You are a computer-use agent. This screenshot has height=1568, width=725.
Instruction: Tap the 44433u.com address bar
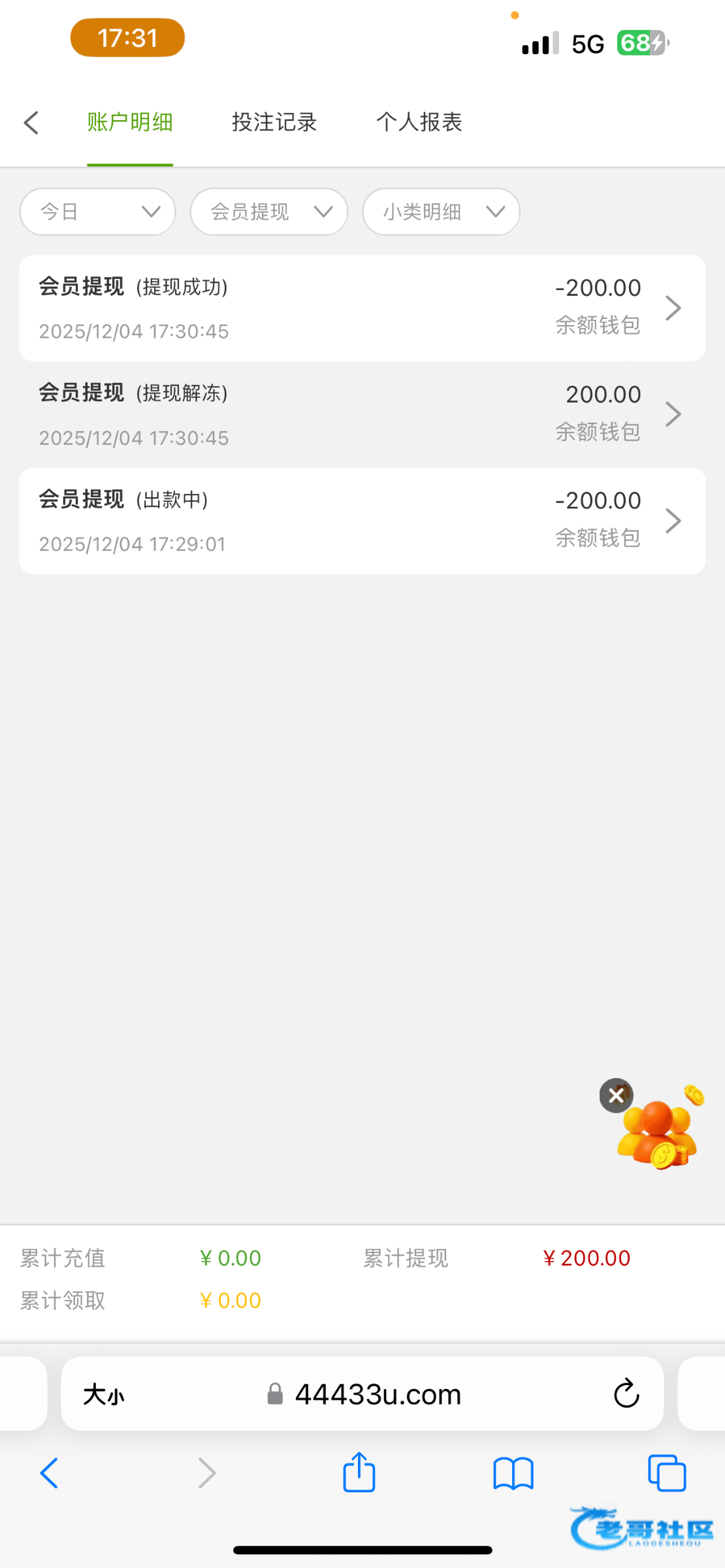coord(378,1395)
